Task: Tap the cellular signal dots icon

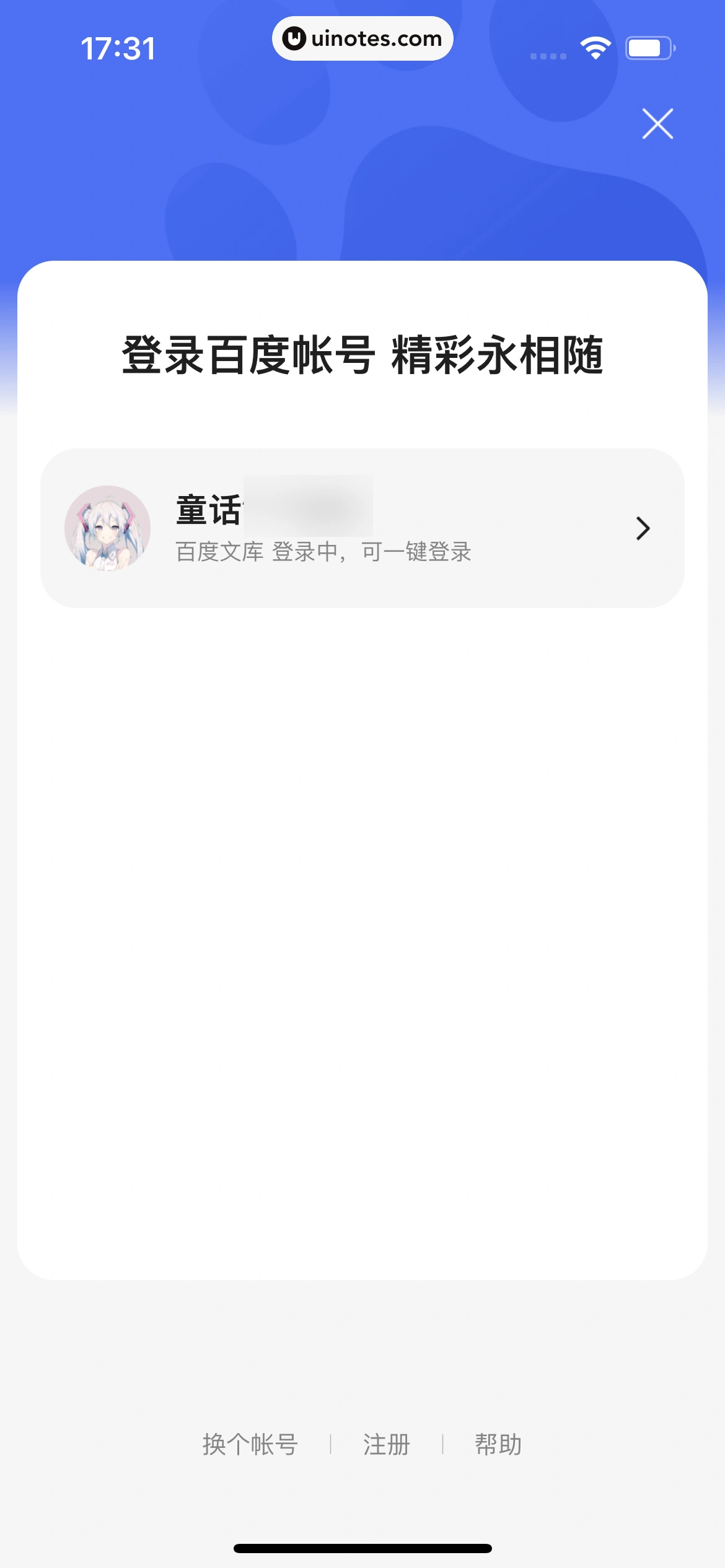Action: (x=548, y=54)
